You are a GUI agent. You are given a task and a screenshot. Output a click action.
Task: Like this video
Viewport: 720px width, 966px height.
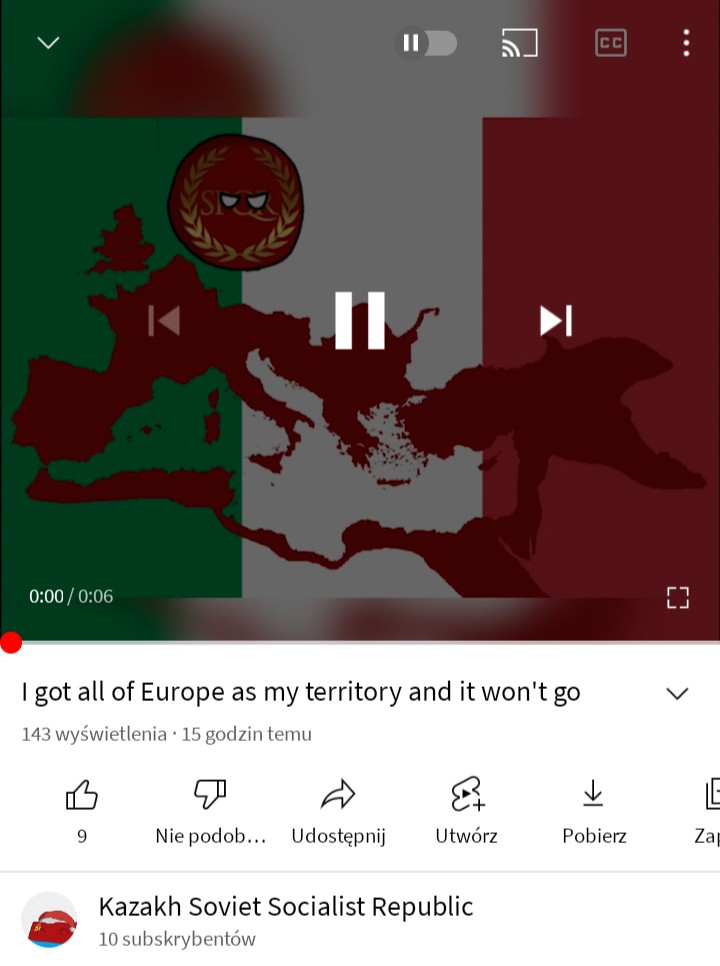click(x=82, y=796)
